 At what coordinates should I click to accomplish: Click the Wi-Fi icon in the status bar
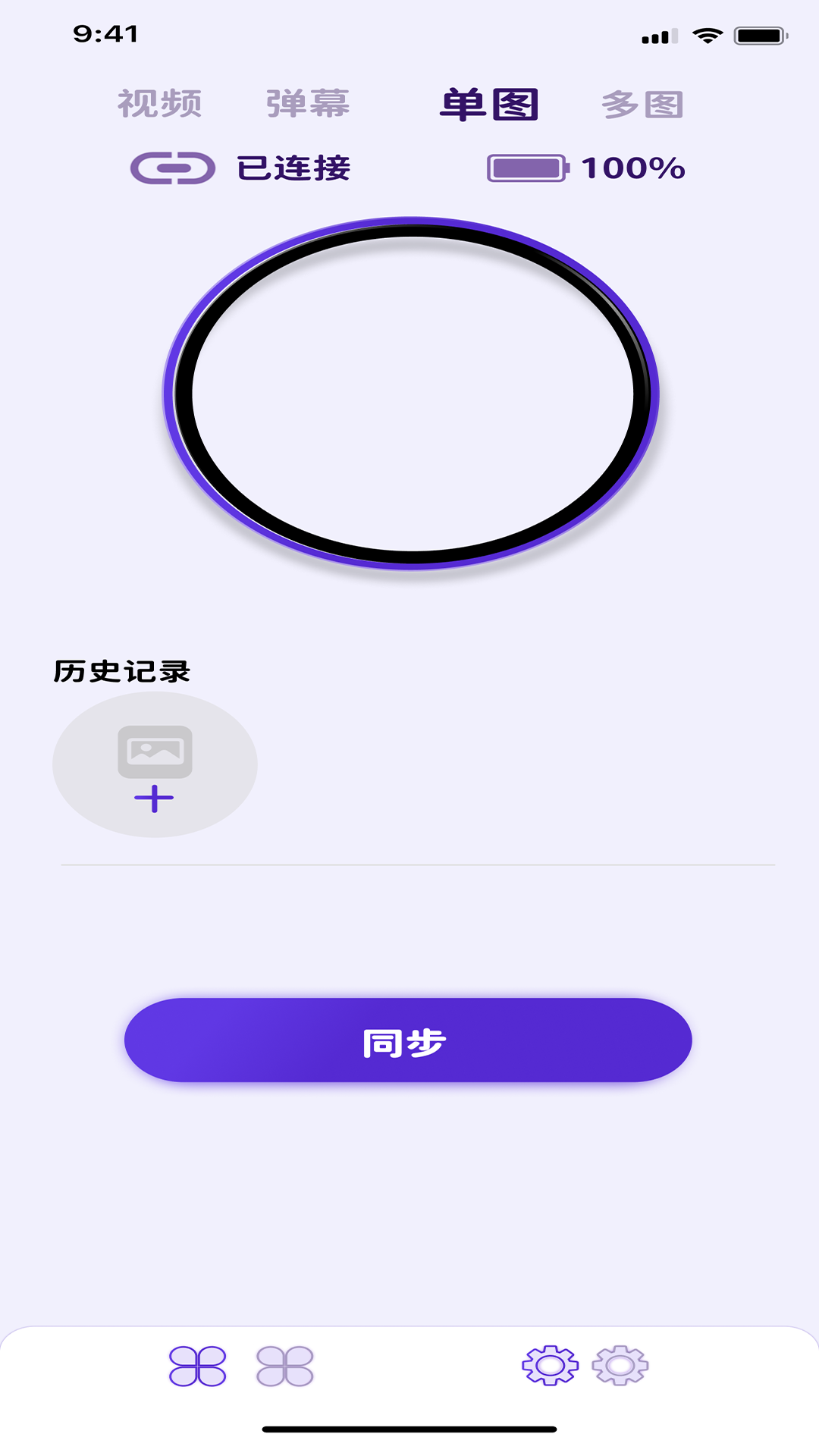[709, 36]
